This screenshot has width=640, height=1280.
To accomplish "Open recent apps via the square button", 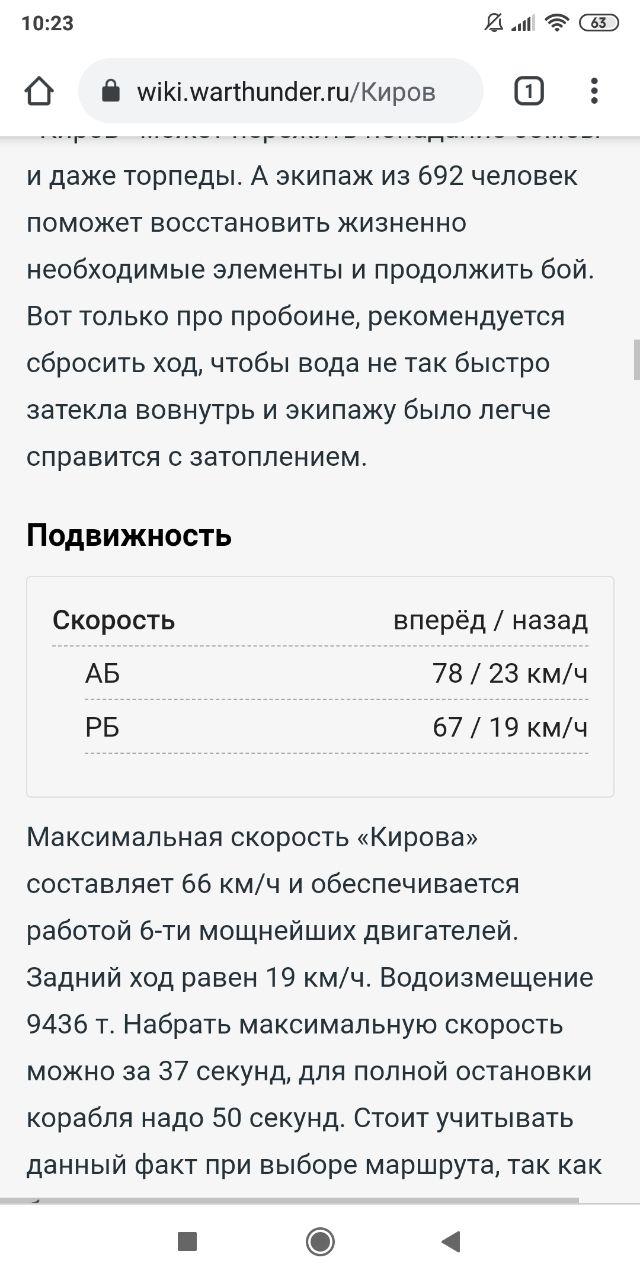I will [x=187, y=1241].
